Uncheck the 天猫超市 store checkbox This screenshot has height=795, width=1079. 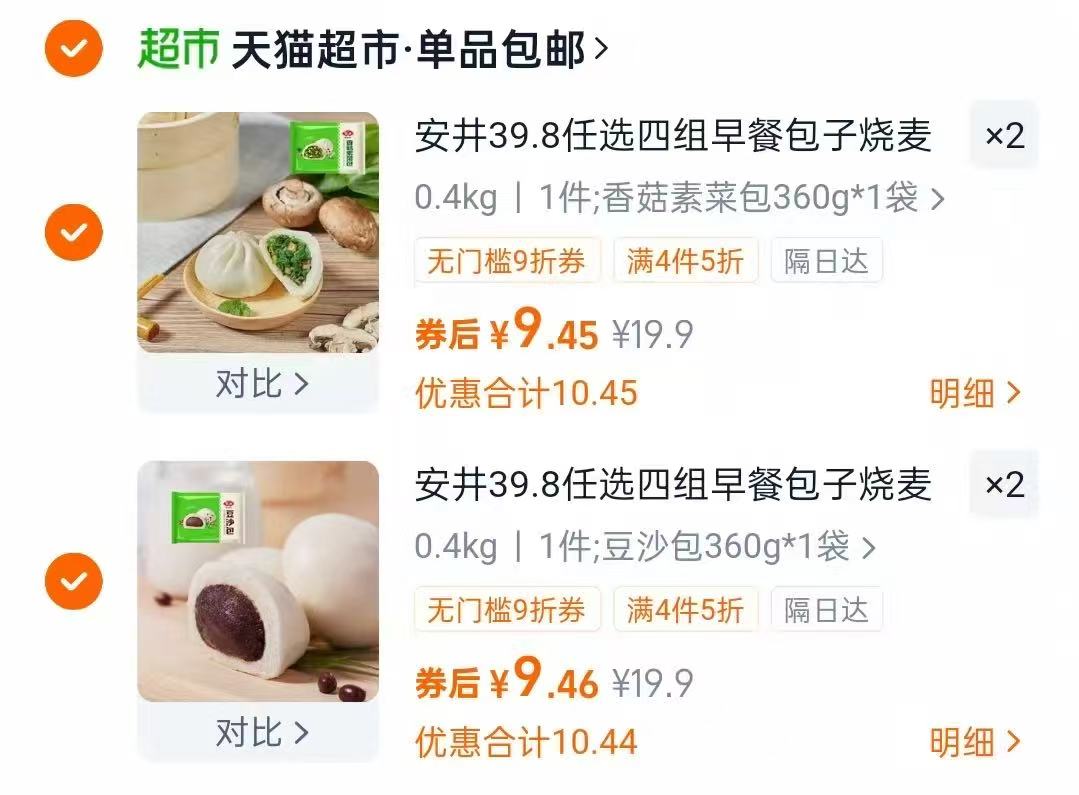tap(73, 48)
